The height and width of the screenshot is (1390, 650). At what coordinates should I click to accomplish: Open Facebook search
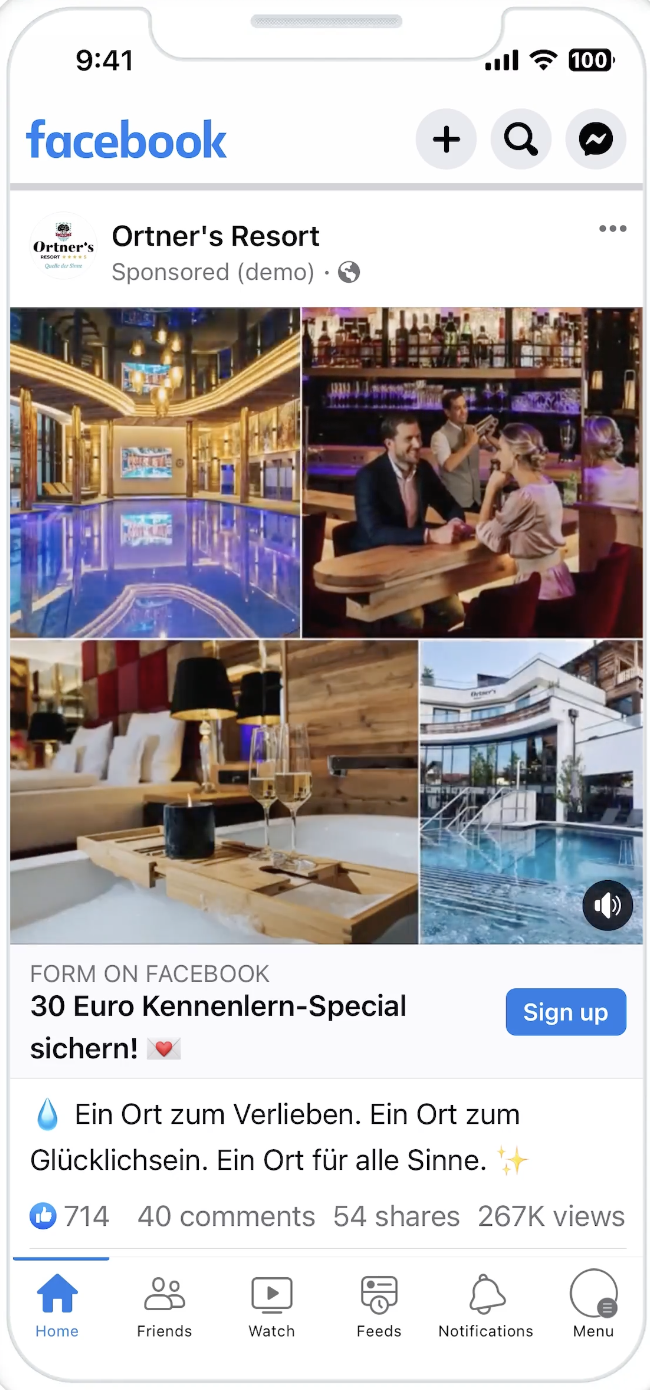coord(521,140)
